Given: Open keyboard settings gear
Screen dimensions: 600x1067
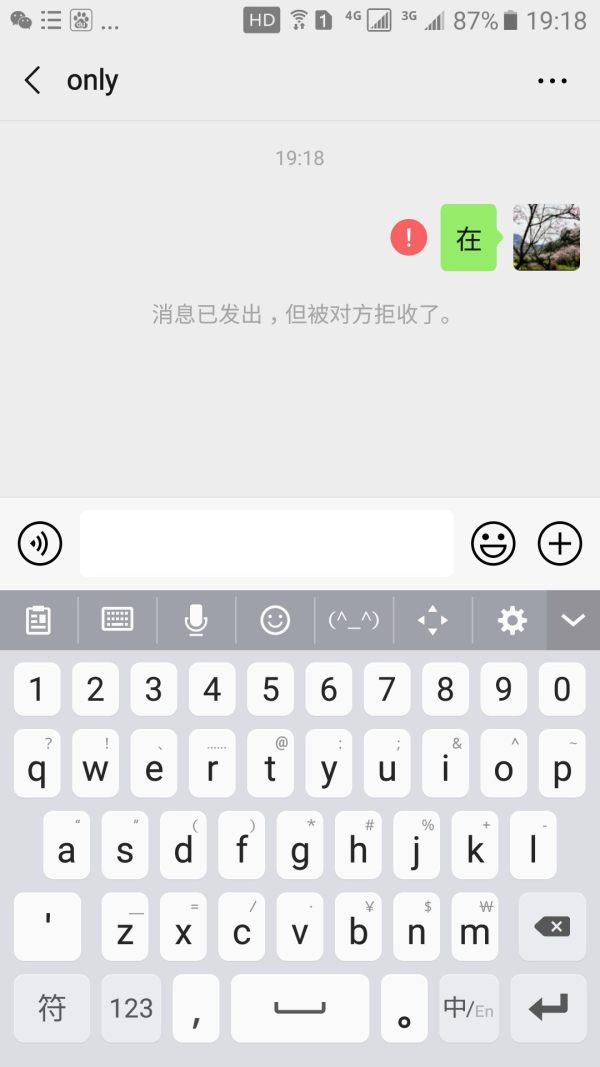Looking at the screenshot, I should [512, 621].
